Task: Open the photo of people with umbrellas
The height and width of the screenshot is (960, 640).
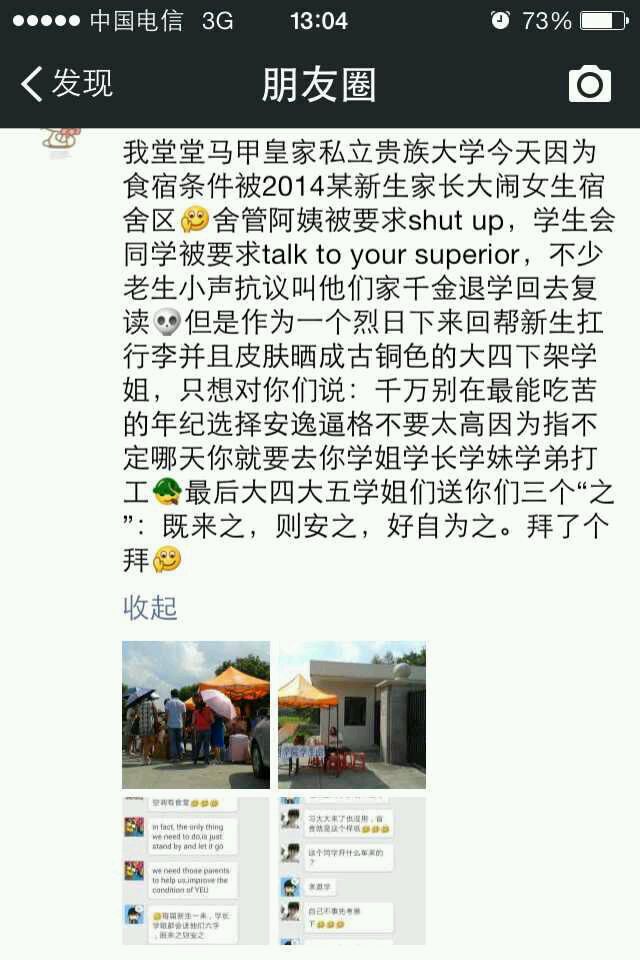Action: (x=196, y=714)
